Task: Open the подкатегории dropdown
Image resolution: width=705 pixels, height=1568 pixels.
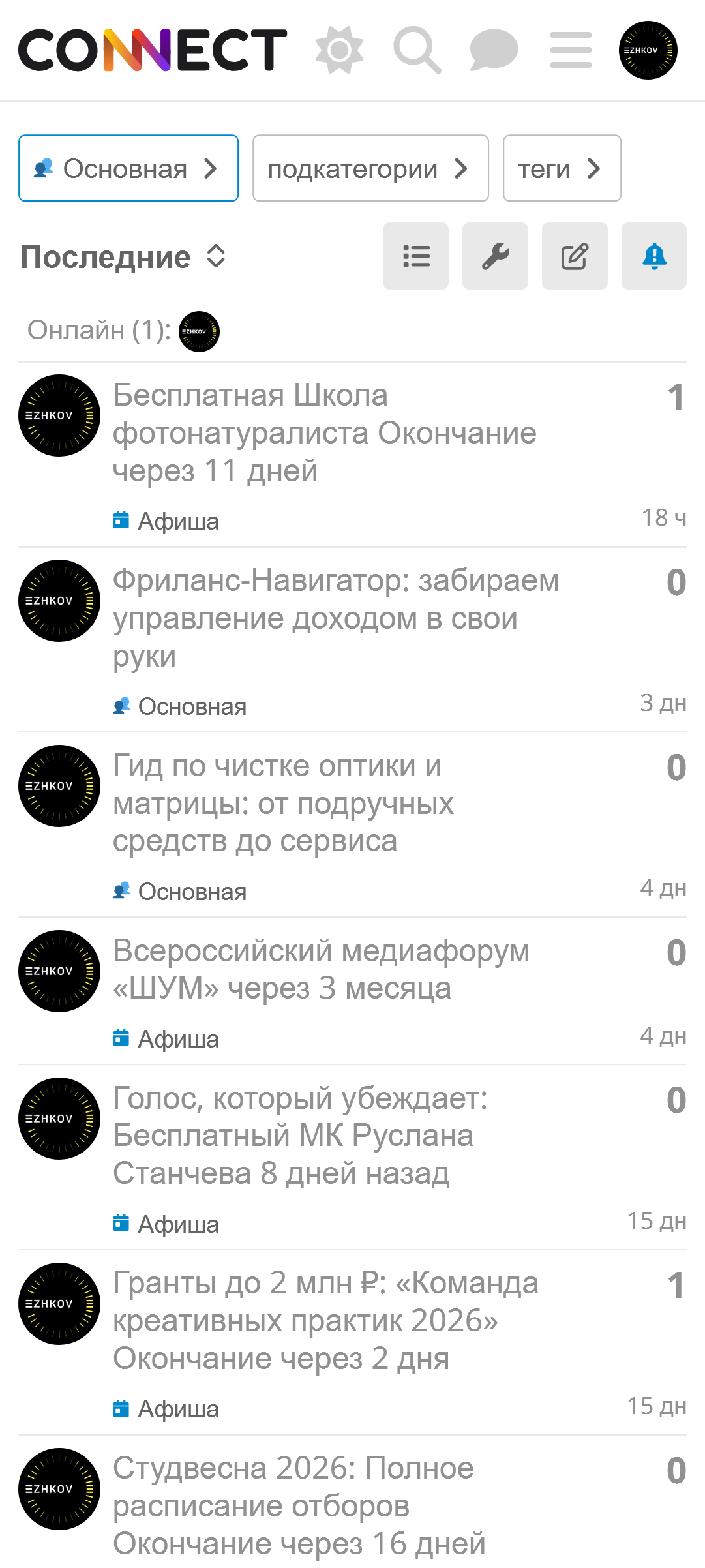Action: 370,169
